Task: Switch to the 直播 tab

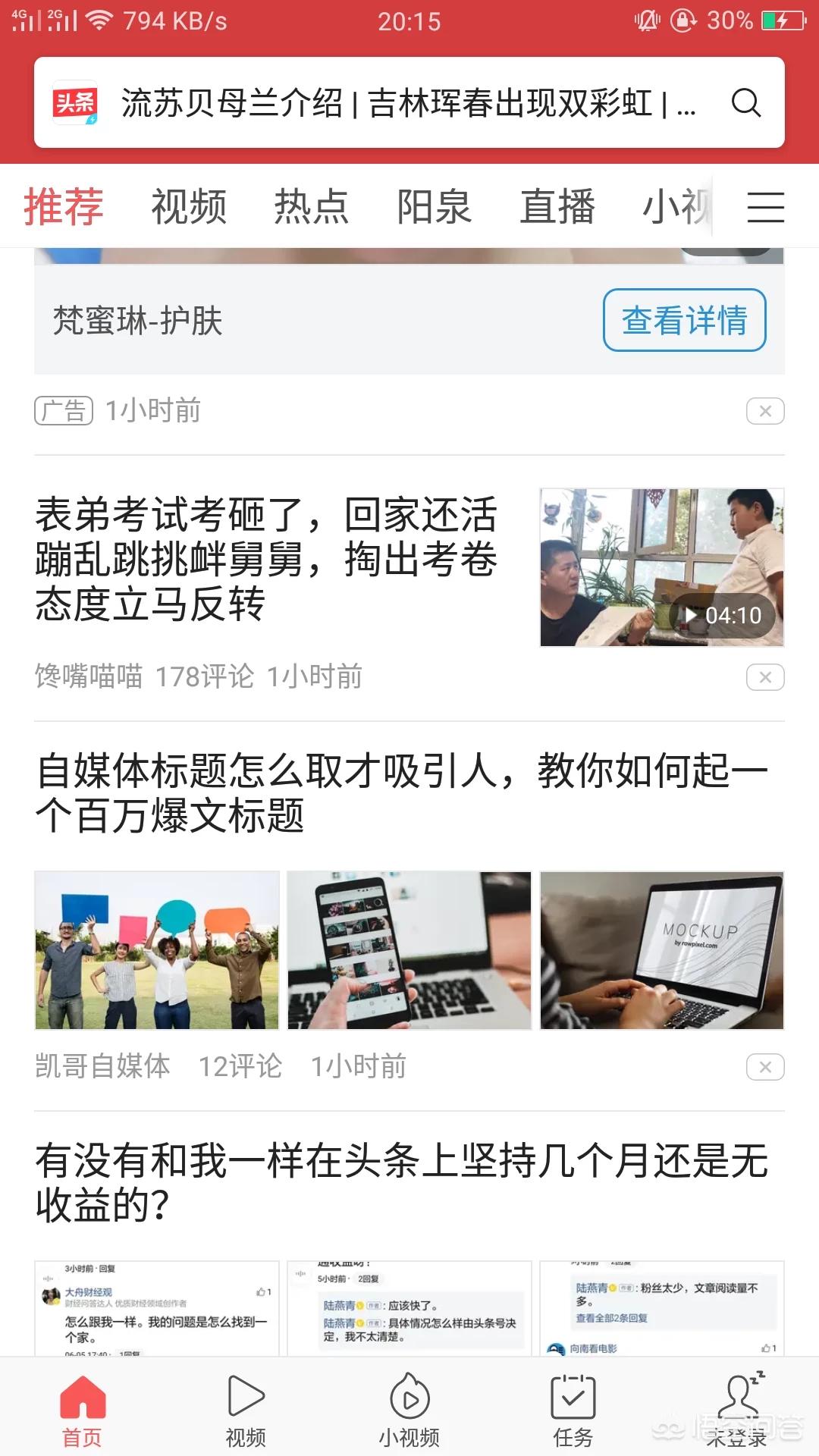Action: click(557, 206)
